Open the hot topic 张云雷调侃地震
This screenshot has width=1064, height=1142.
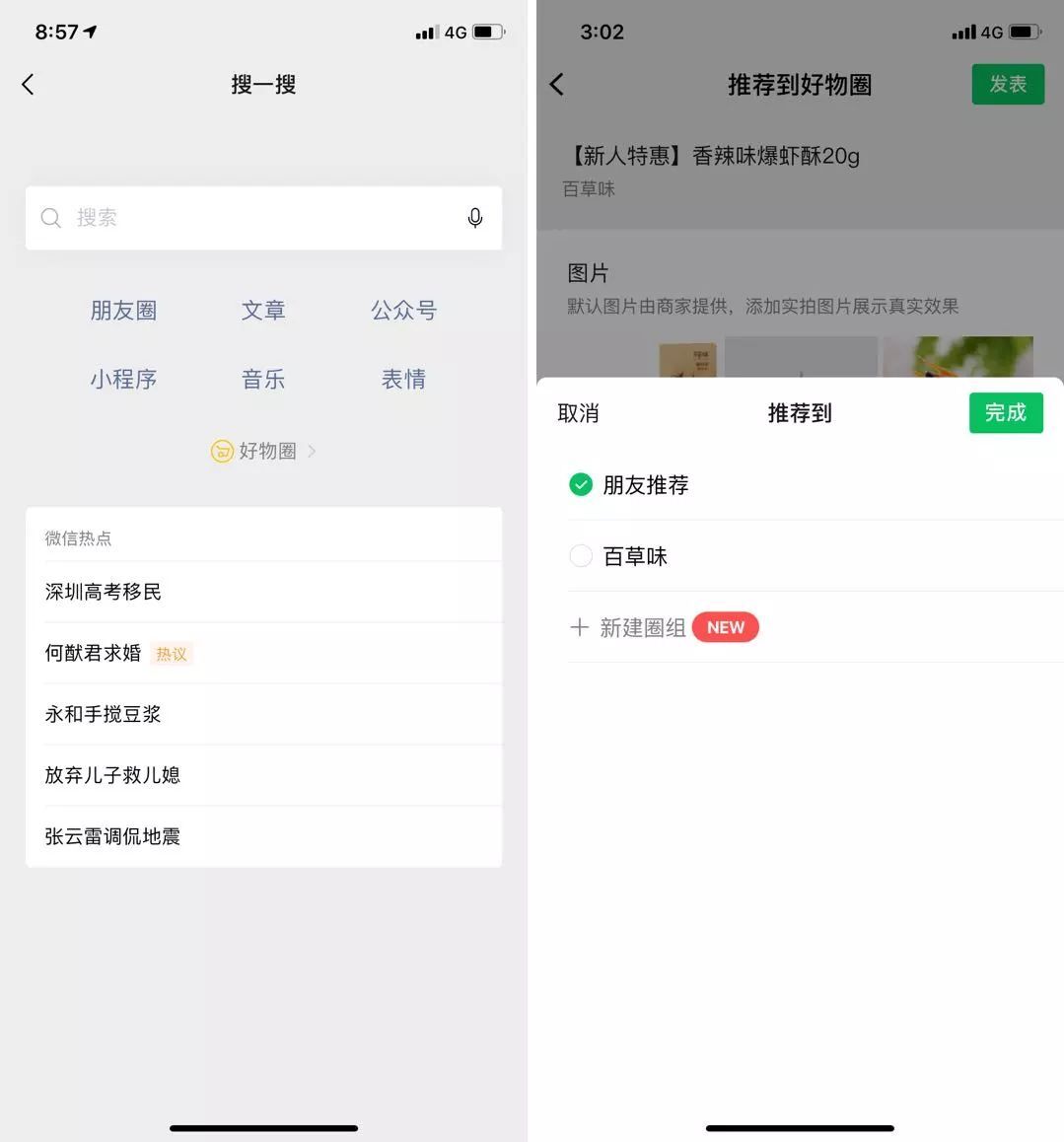[x=112, y=836]
